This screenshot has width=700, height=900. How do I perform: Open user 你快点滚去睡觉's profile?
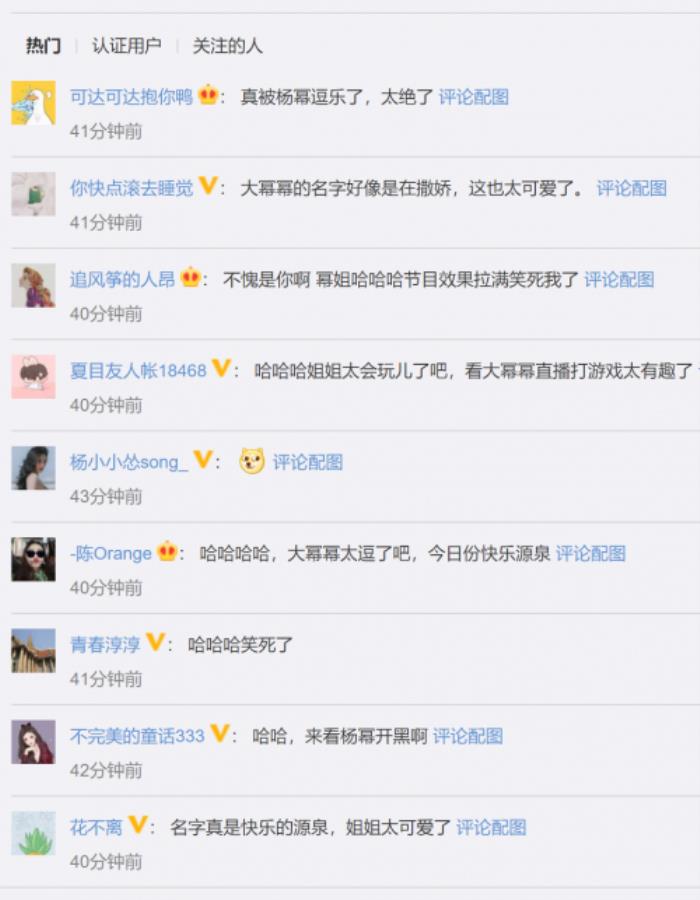pos(131,188)
